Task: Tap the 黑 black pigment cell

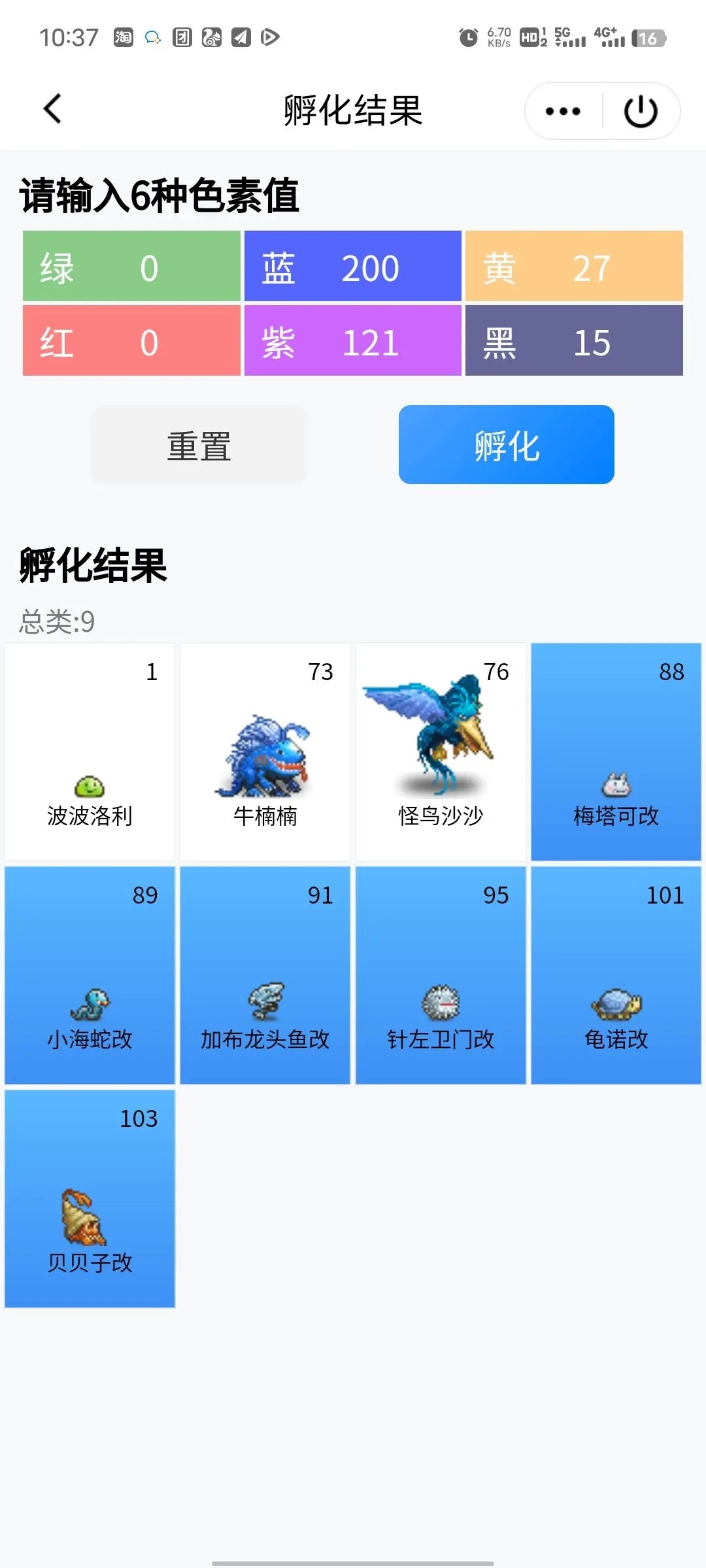Action: coord(574,341)
